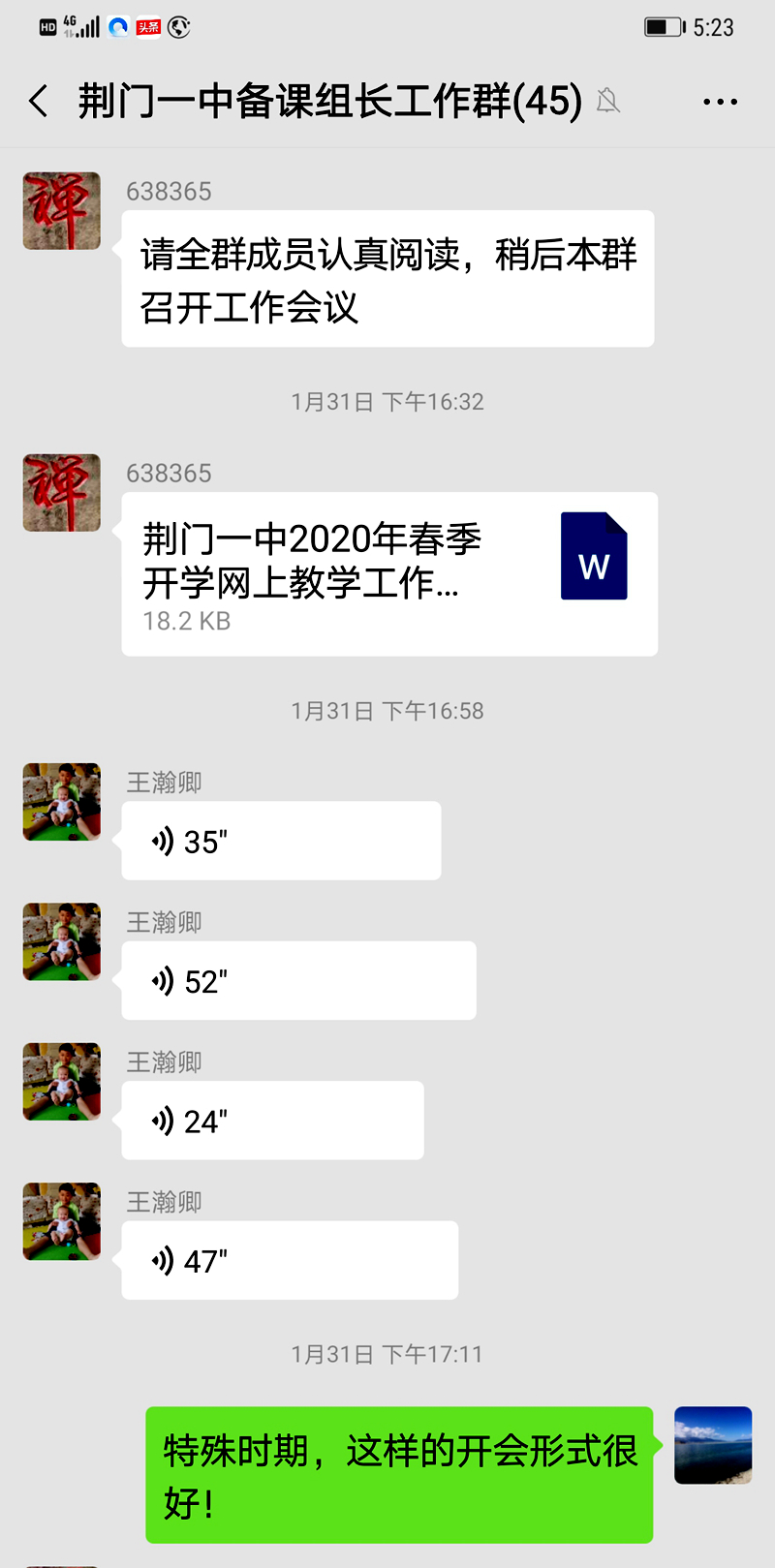Open 王瀚卿's avatar beside the 35" message

point(62,801)
